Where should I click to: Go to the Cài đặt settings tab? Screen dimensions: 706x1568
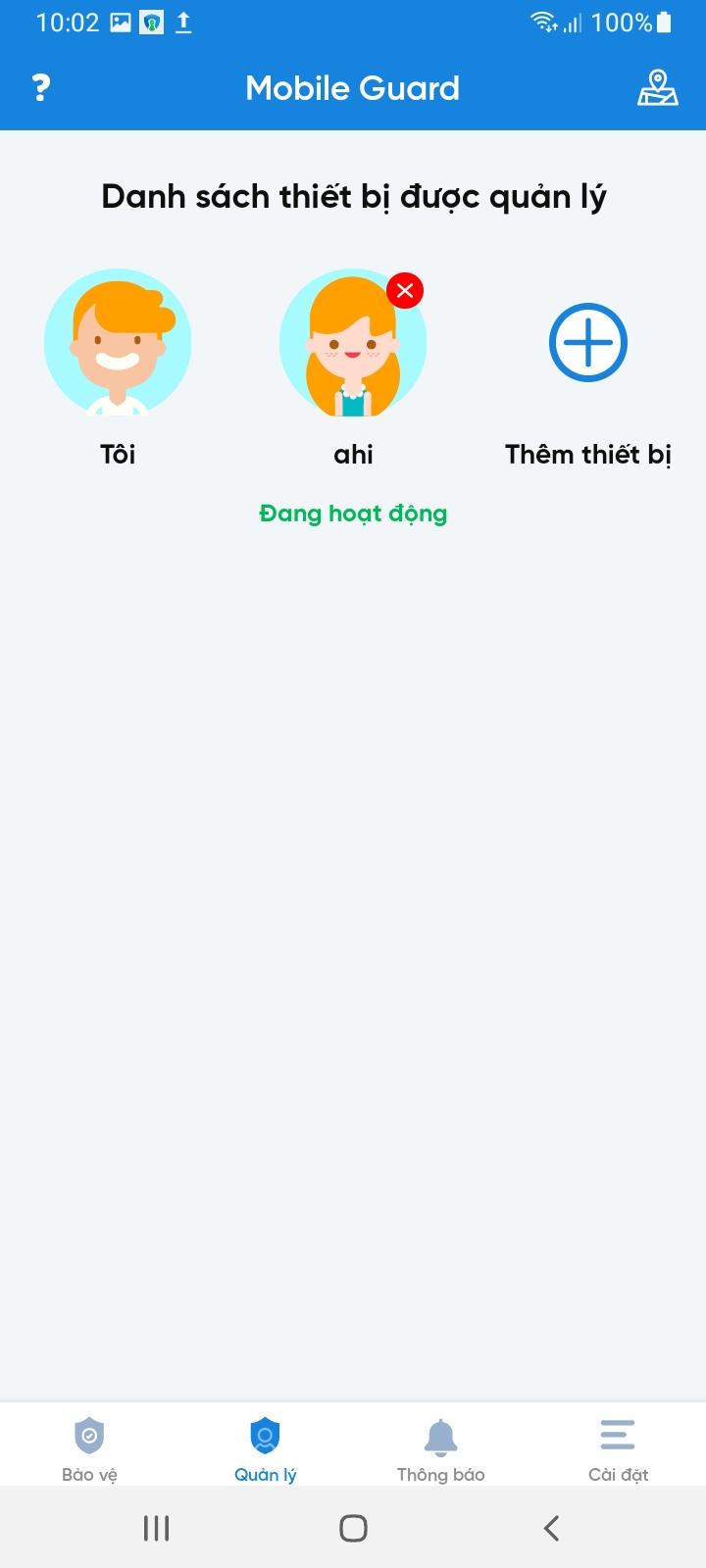pos(618,1448)
